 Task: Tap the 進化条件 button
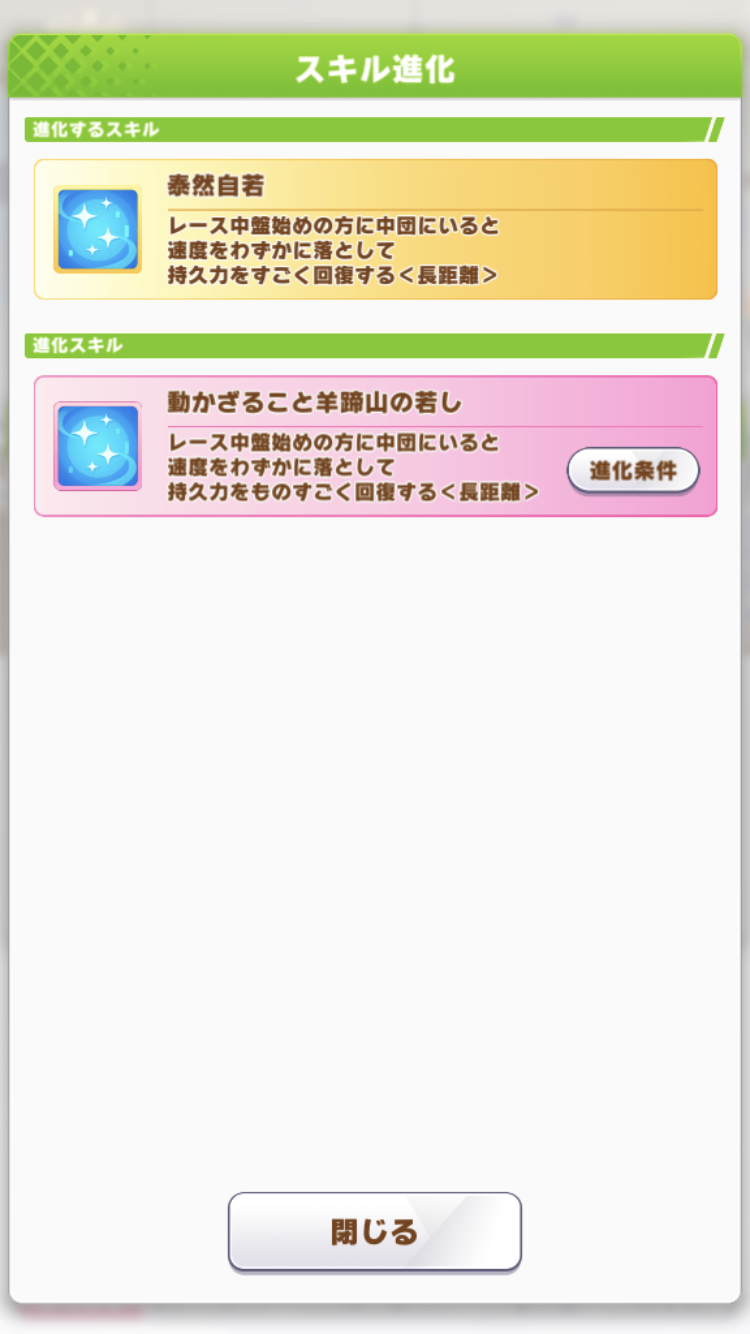click(x=633, y=470)
